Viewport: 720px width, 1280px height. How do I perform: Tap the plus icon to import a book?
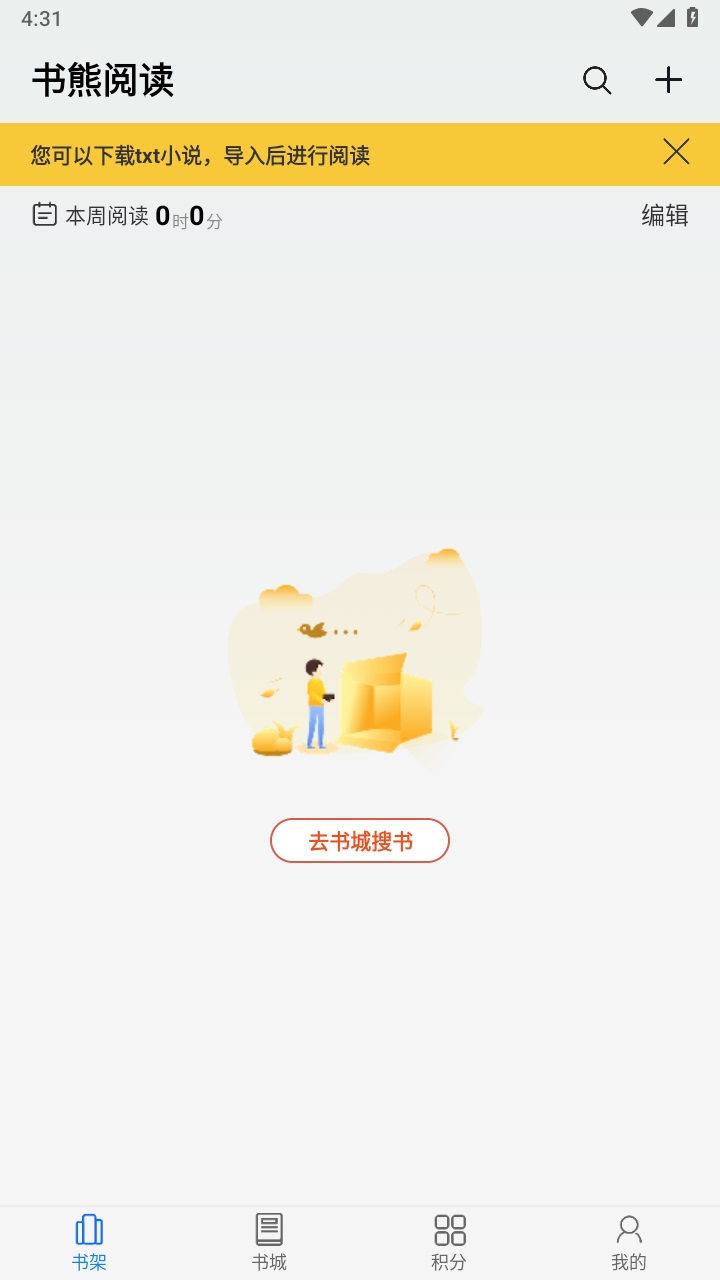pyautogui.click(x=668, y=80)
